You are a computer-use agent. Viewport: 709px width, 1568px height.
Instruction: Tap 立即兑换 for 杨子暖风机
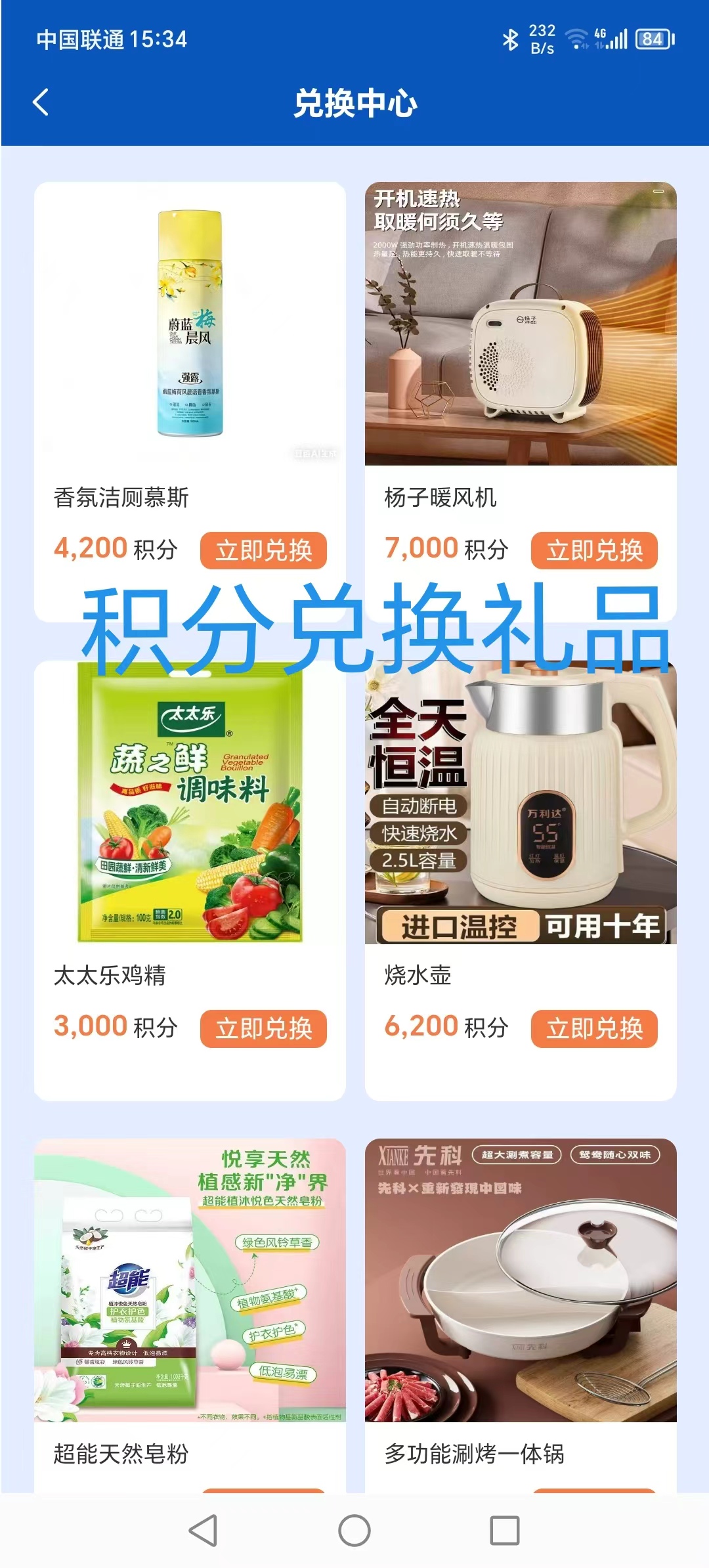tap(594, 550)
